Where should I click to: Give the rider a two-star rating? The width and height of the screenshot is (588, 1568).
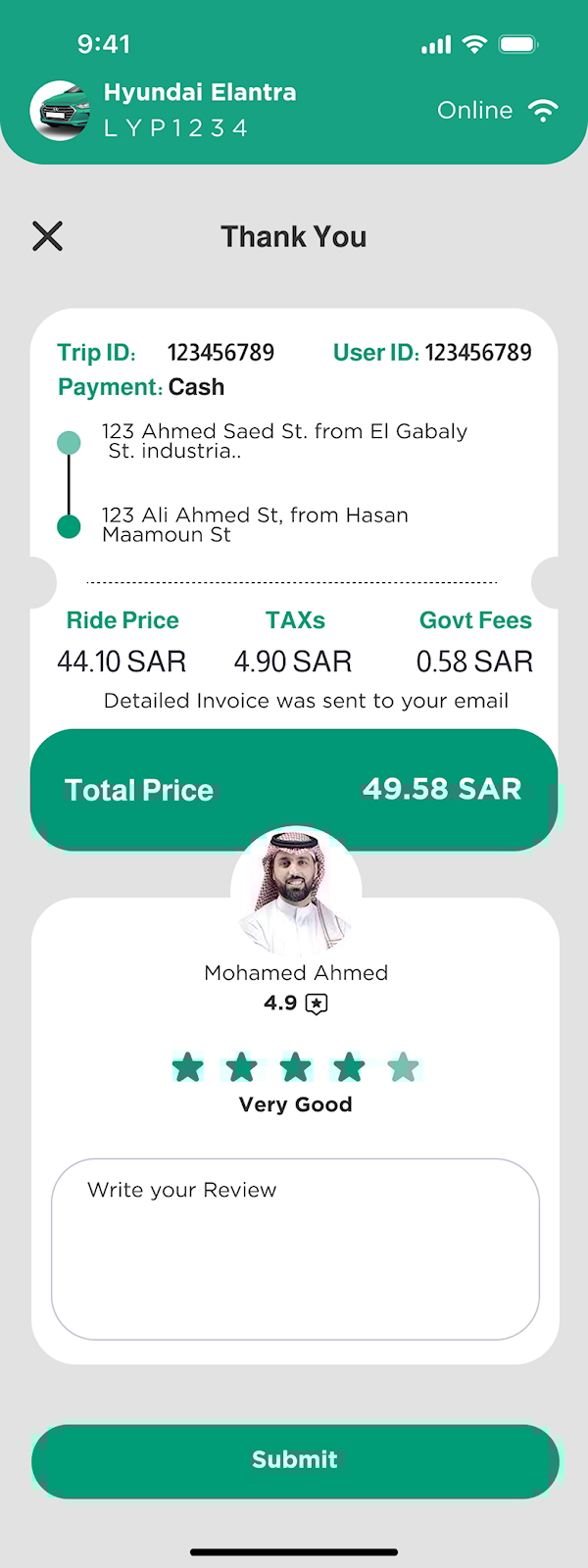(x=242, y=1067)
